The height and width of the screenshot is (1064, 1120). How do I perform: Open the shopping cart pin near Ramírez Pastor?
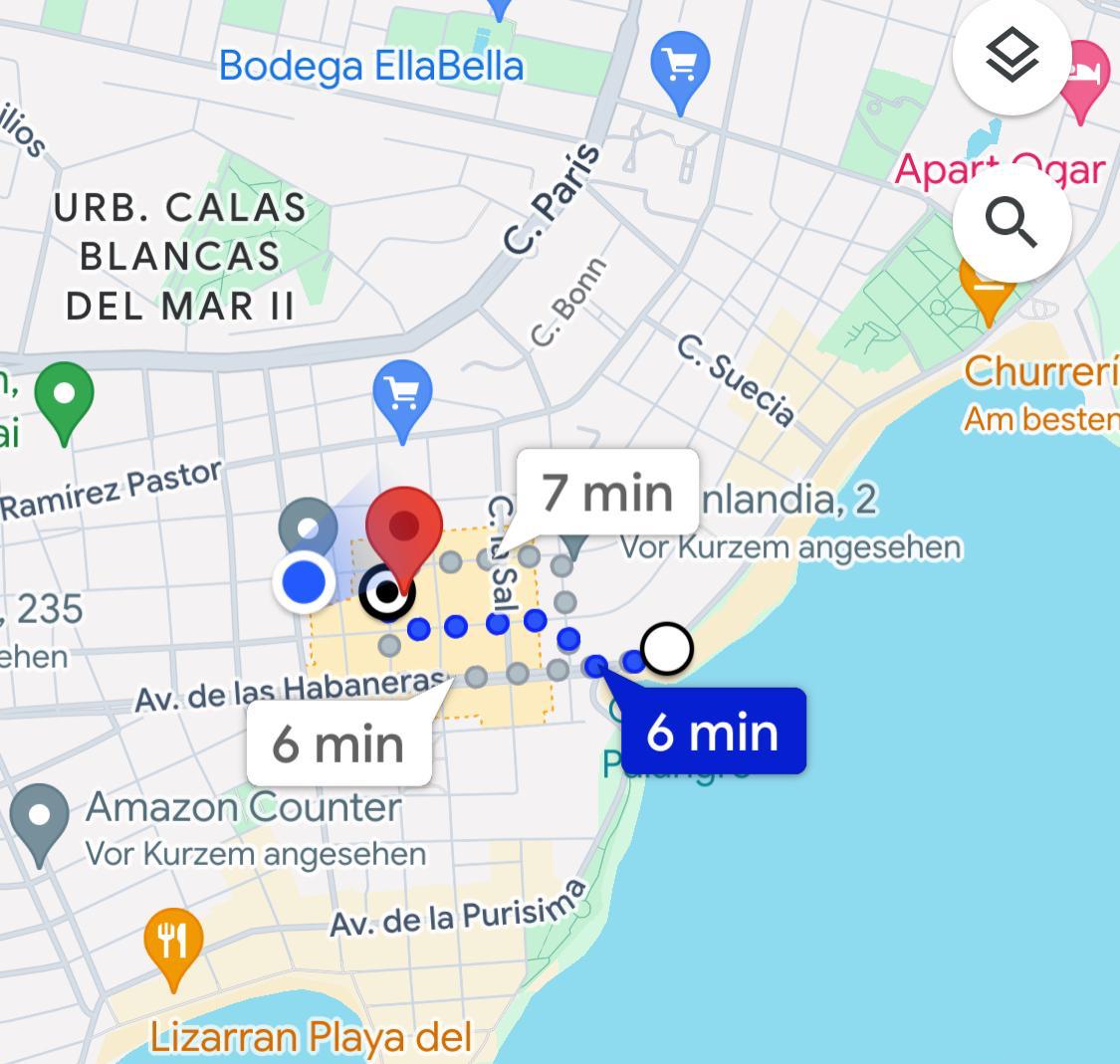402,396
